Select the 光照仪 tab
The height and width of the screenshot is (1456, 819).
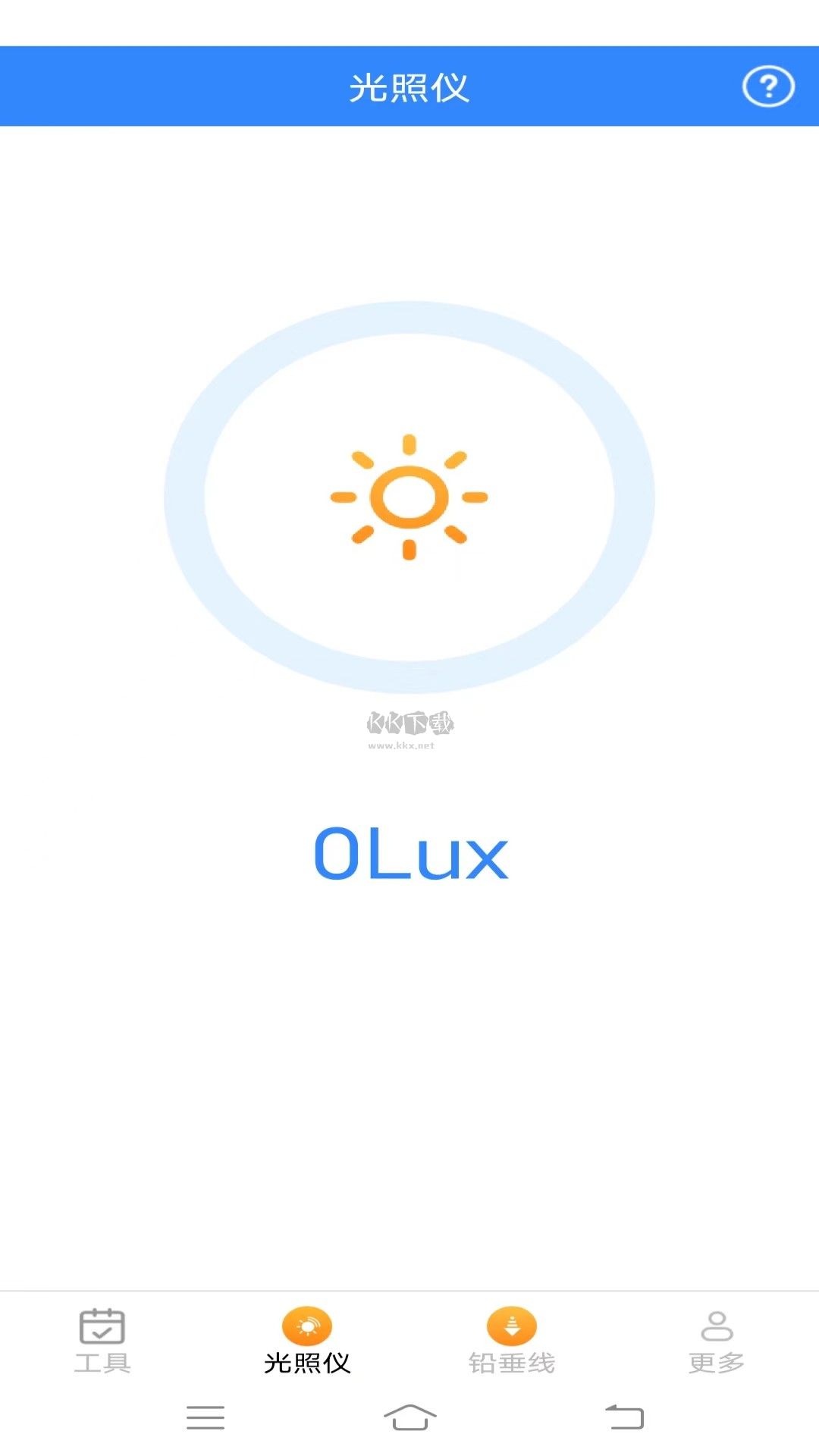tap(307, 1341)
